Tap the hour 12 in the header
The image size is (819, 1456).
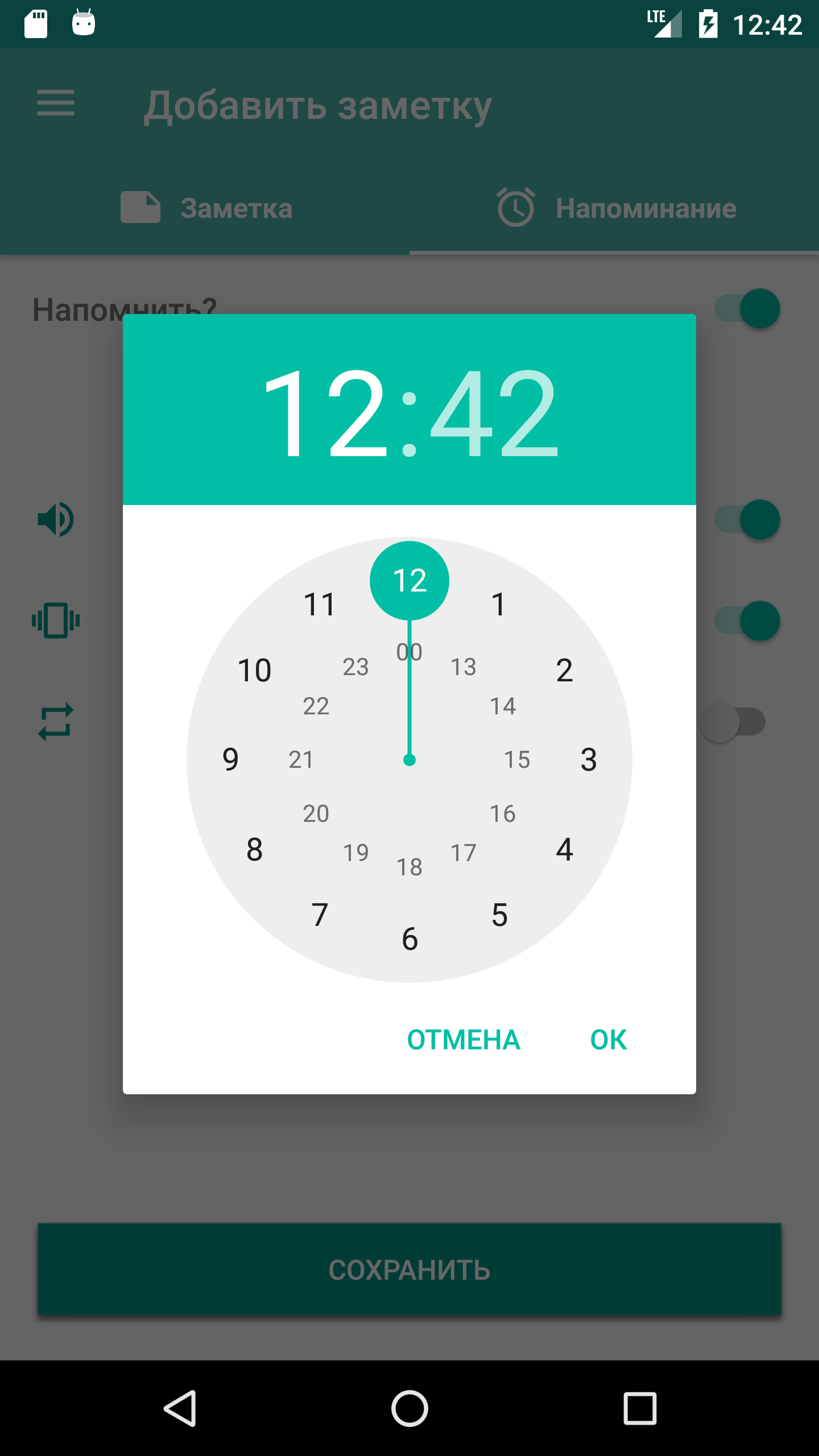(327, 412)
